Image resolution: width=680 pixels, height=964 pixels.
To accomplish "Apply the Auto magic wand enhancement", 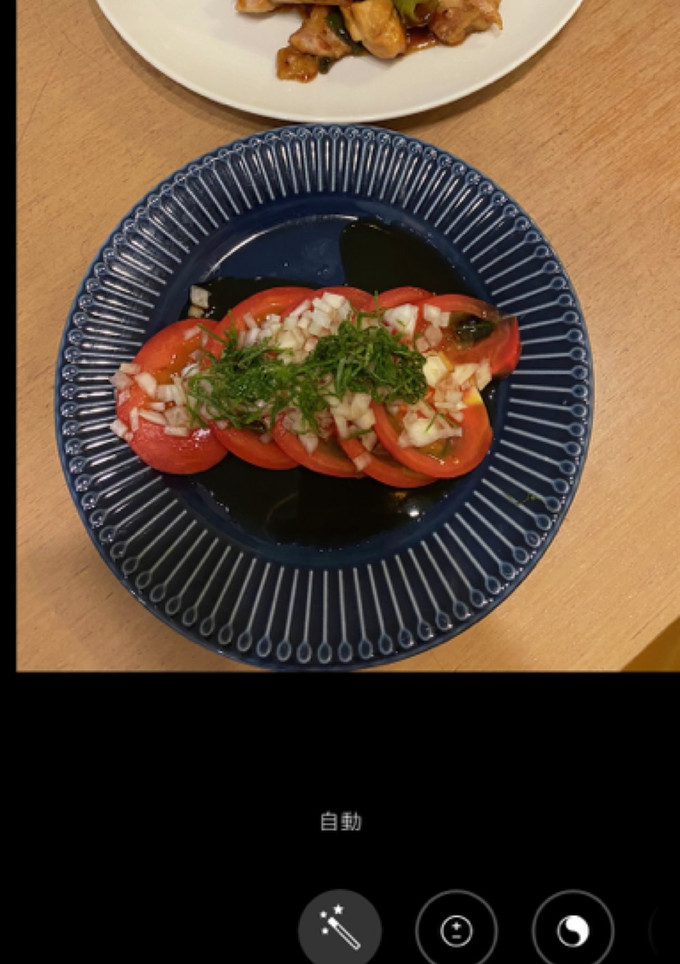I will [x=340, y=930].
